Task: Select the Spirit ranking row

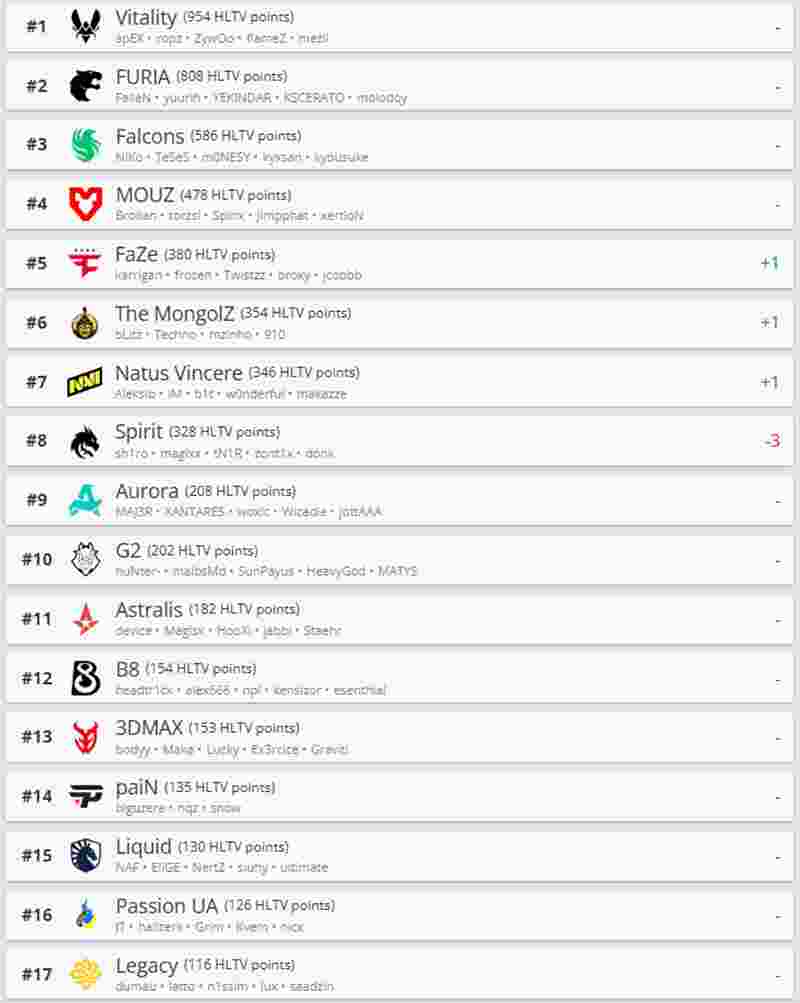Action: [x=400, y=441]
